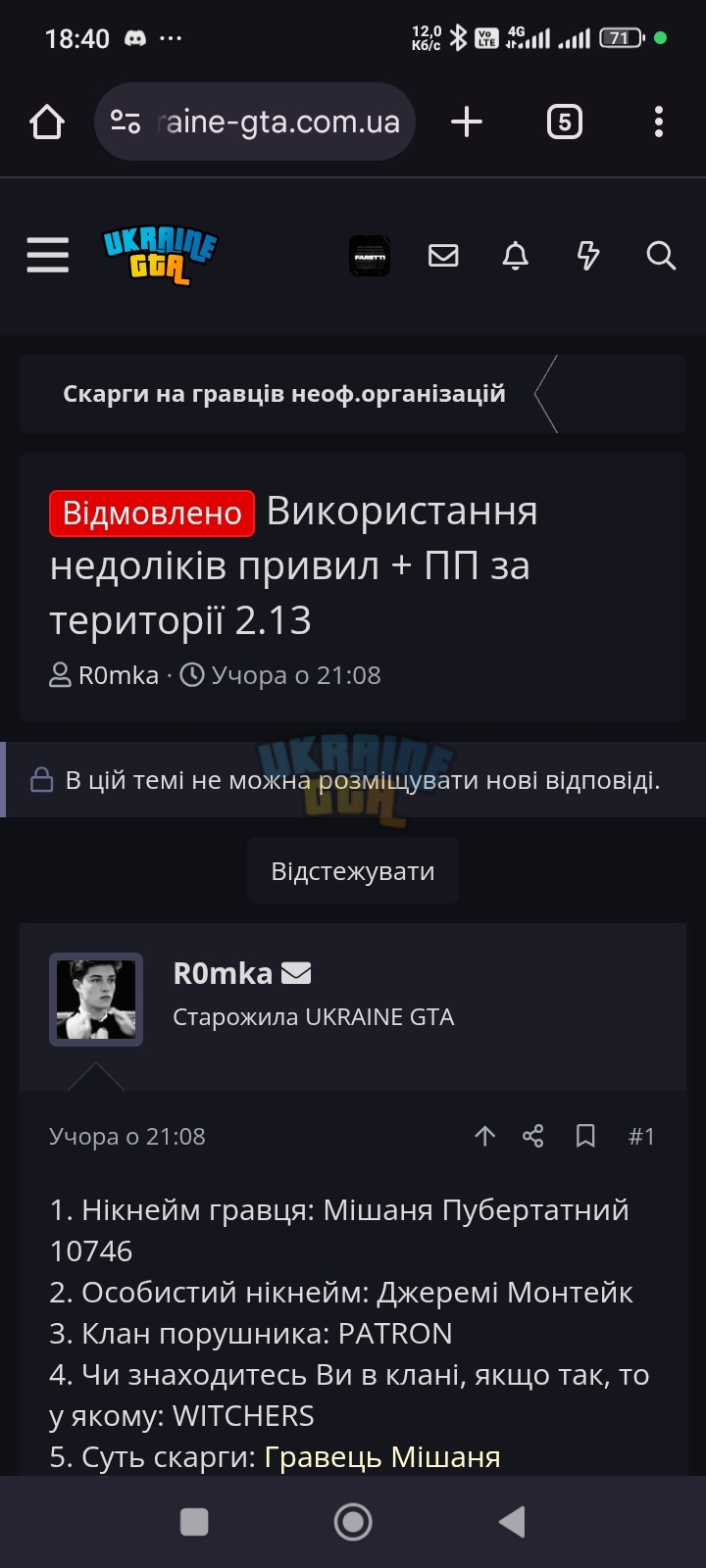Image resolution: width=706 pixels, height=1568 pixels.
Task: Tap the Відстежувати button
Action: pos(353,871)
